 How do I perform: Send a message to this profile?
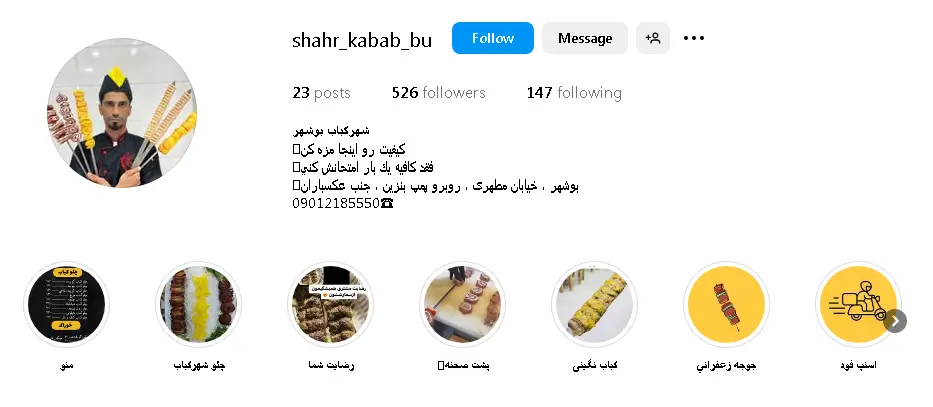tap(584, 38)
